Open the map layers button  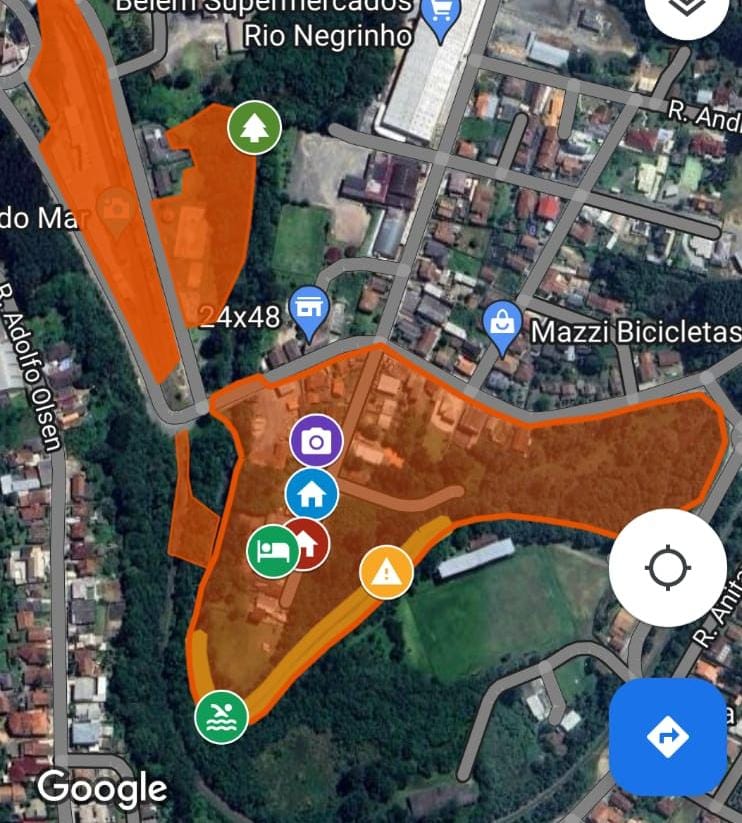[687, 8]
